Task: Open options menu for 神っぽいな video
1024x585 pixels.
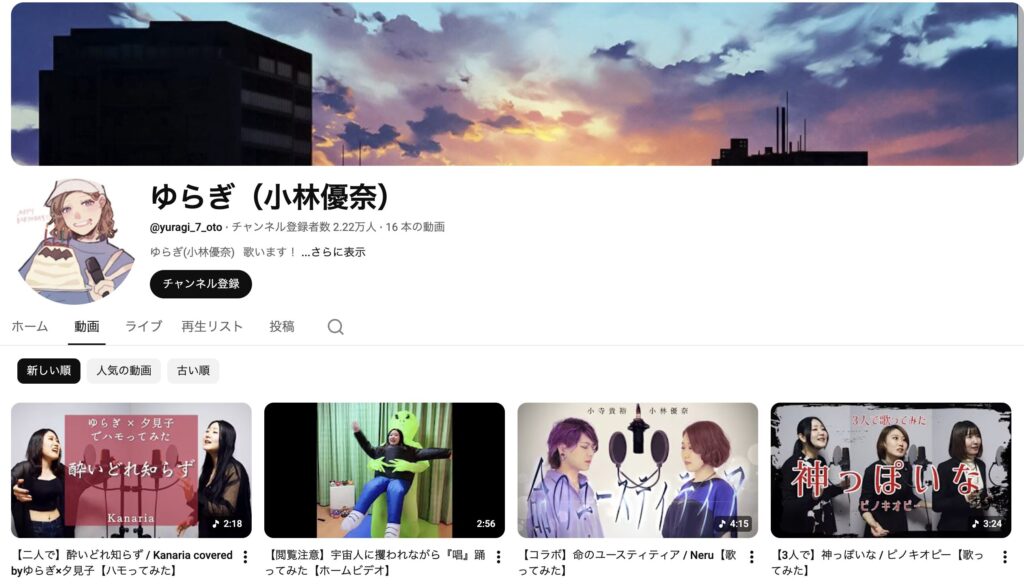Action: [x=1004, y=557]
